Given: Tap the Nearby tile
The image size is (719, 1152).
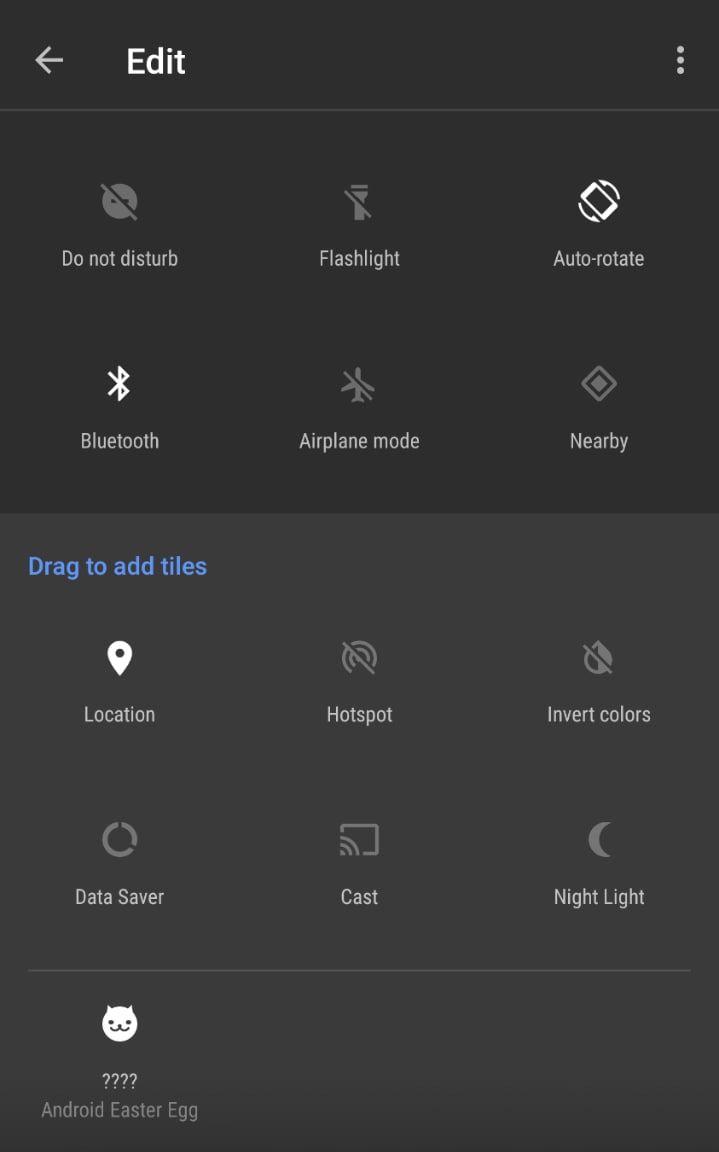Looking at the screenshot, I should [x=599, y=405].
